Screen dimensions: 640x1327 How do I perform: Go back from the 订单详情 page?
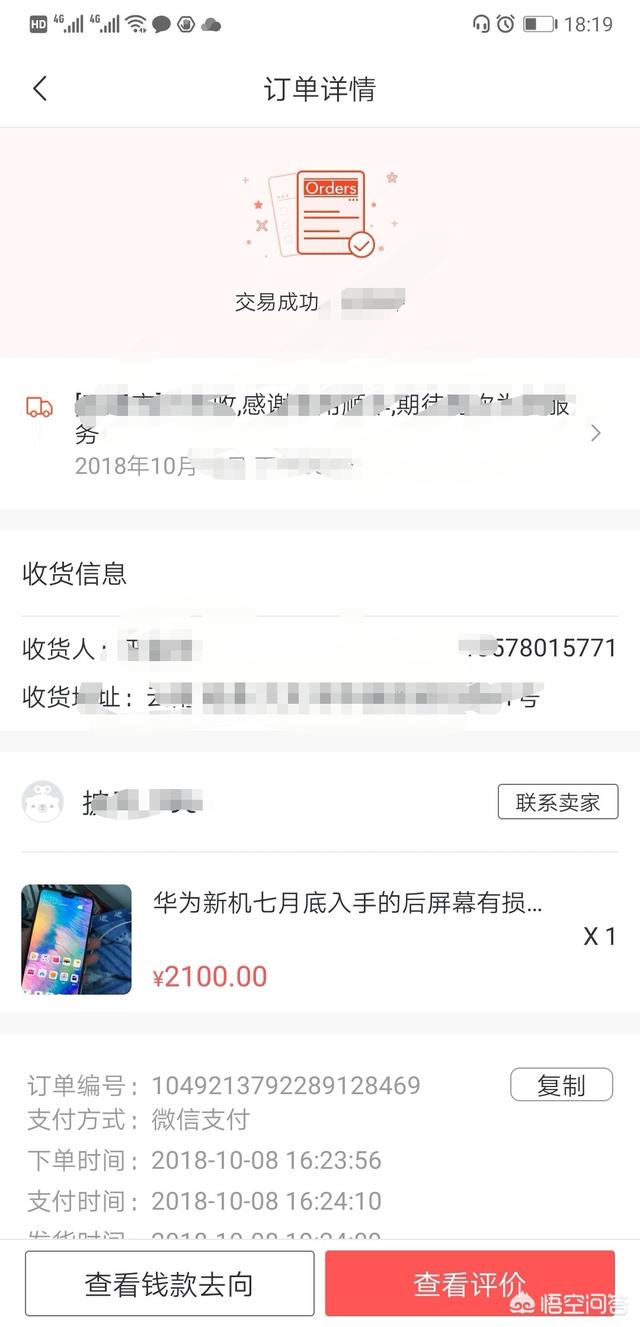[40, 89]
